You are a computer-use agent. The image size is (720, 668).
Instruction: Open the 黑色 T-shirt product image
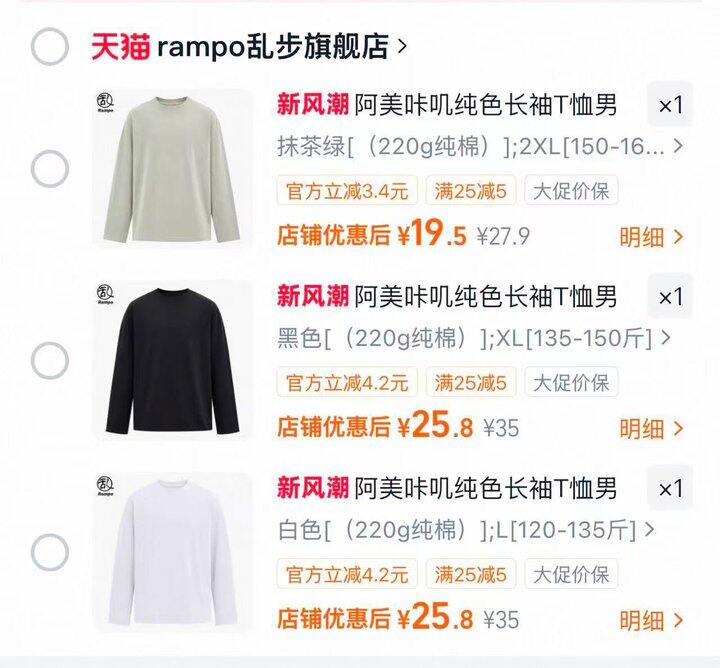tap(172, 360)
